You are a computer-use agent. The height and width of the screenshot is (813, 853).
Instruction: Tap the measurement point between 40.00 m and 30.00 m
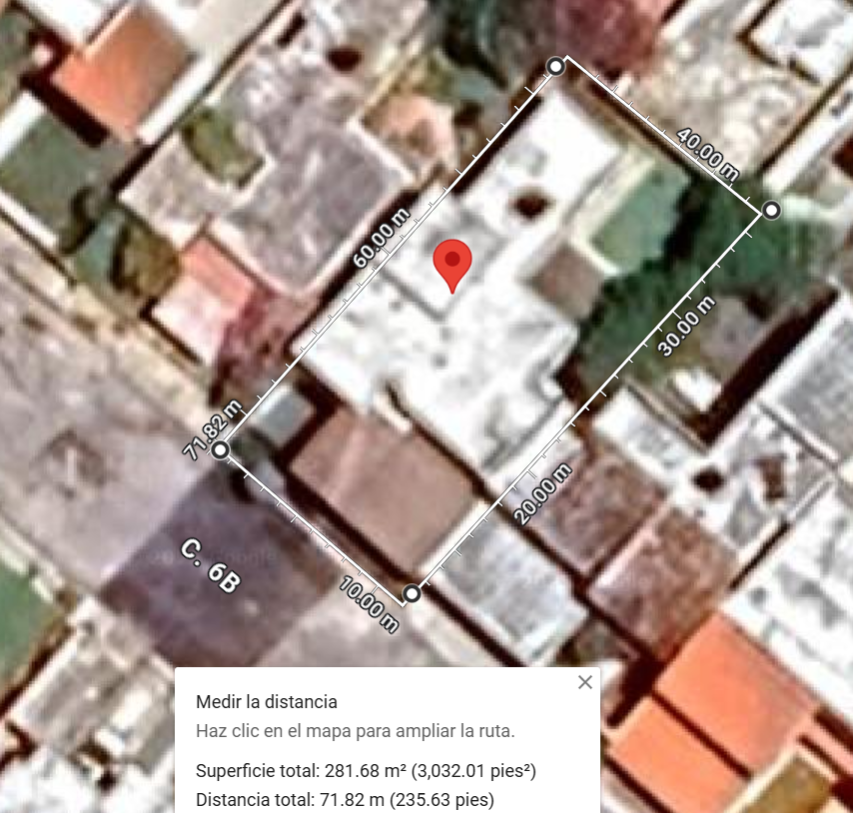(x=771, y=210)
